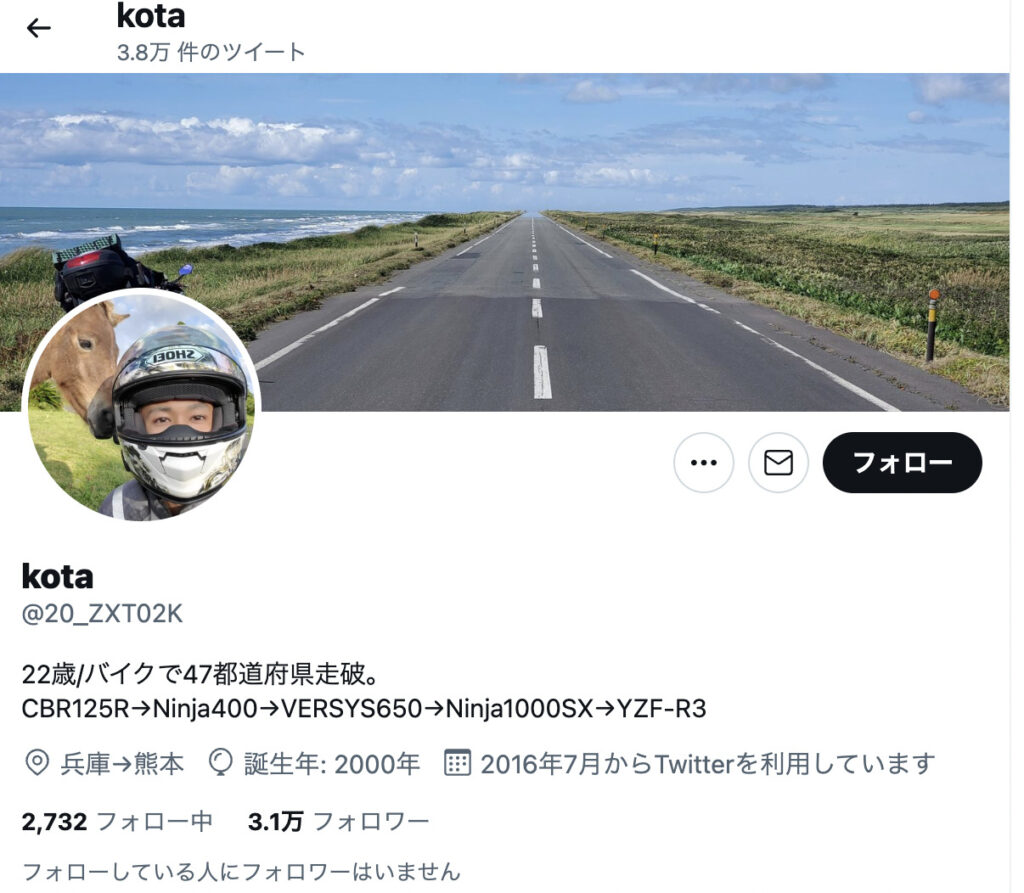The width and height of the screenshot is (1024, 893).
Task: View kota's profile picture
Action: click(141, 405)
